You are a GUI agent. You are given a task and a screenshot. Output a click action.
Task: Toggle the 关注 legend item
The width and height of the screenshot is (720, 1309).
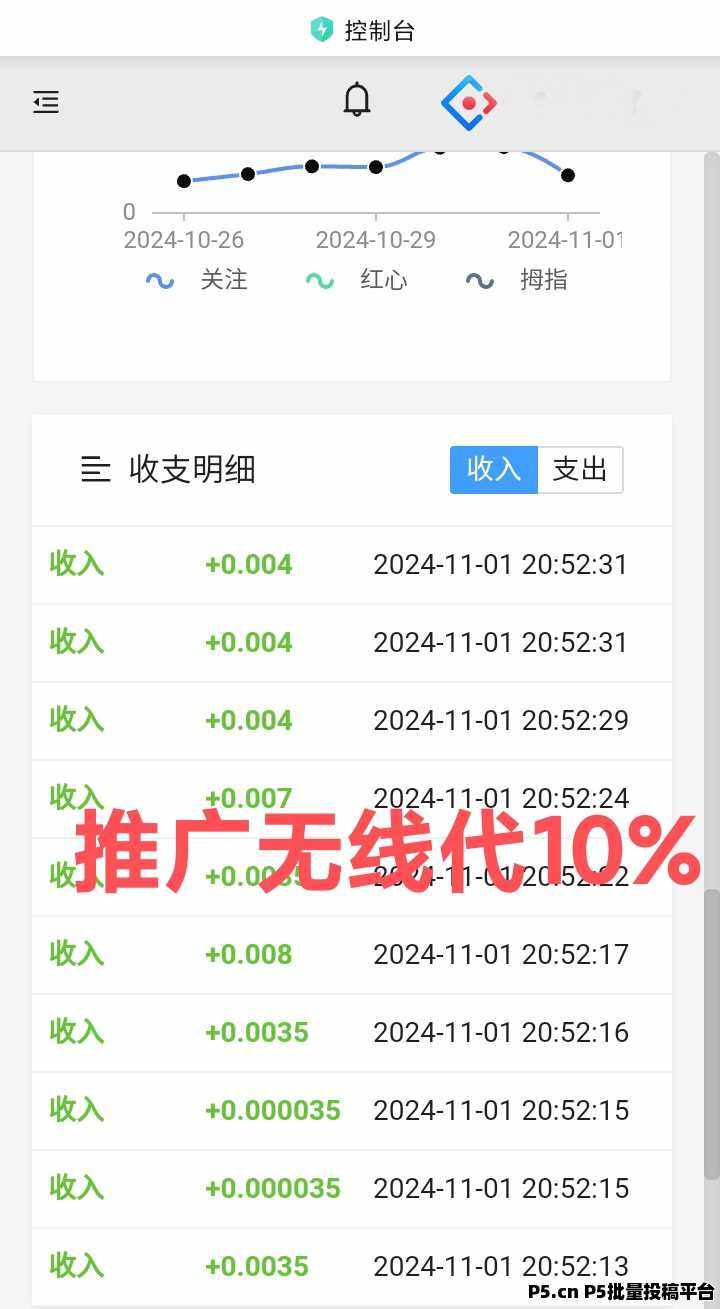point(197,280)
